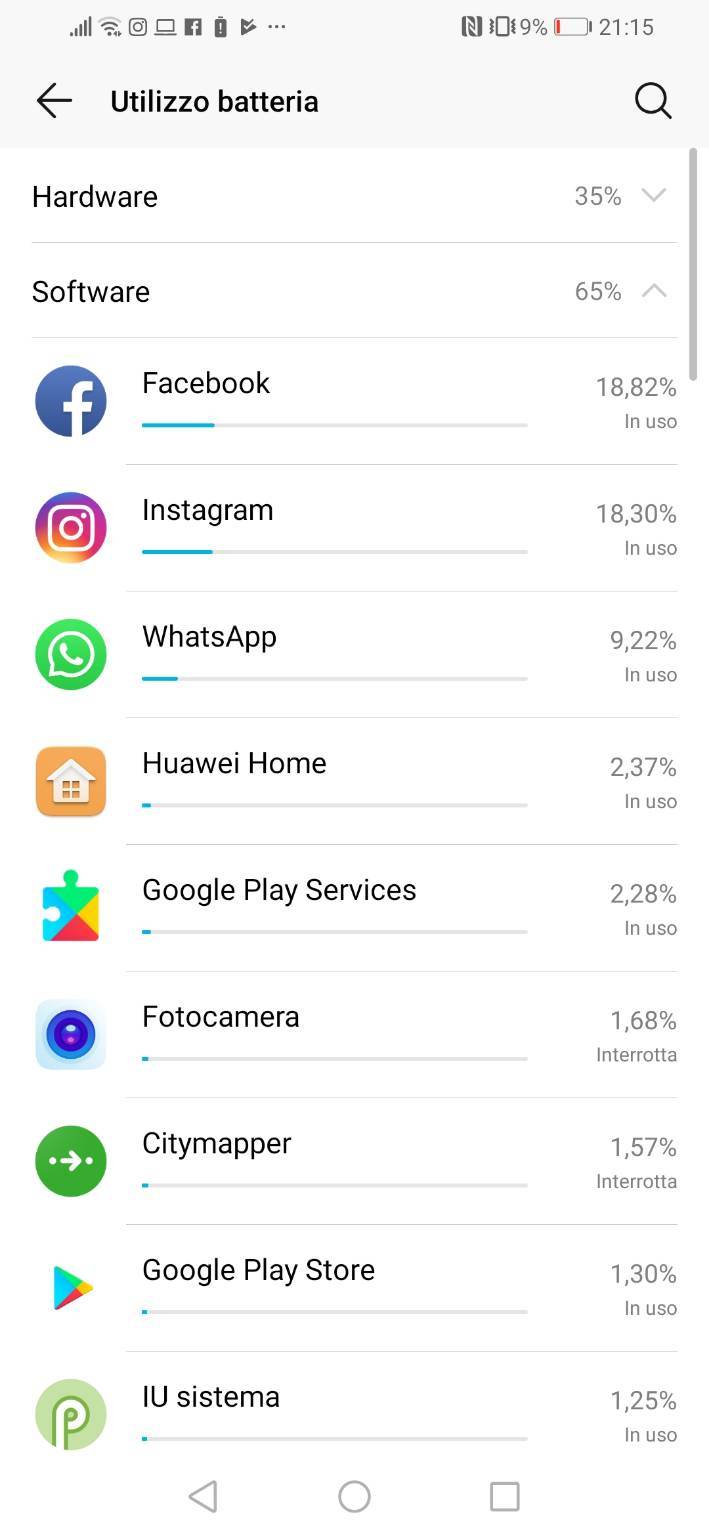Collapse the Software section
The width and height of the screenshot is (709, 1536).
coord(354,291)
